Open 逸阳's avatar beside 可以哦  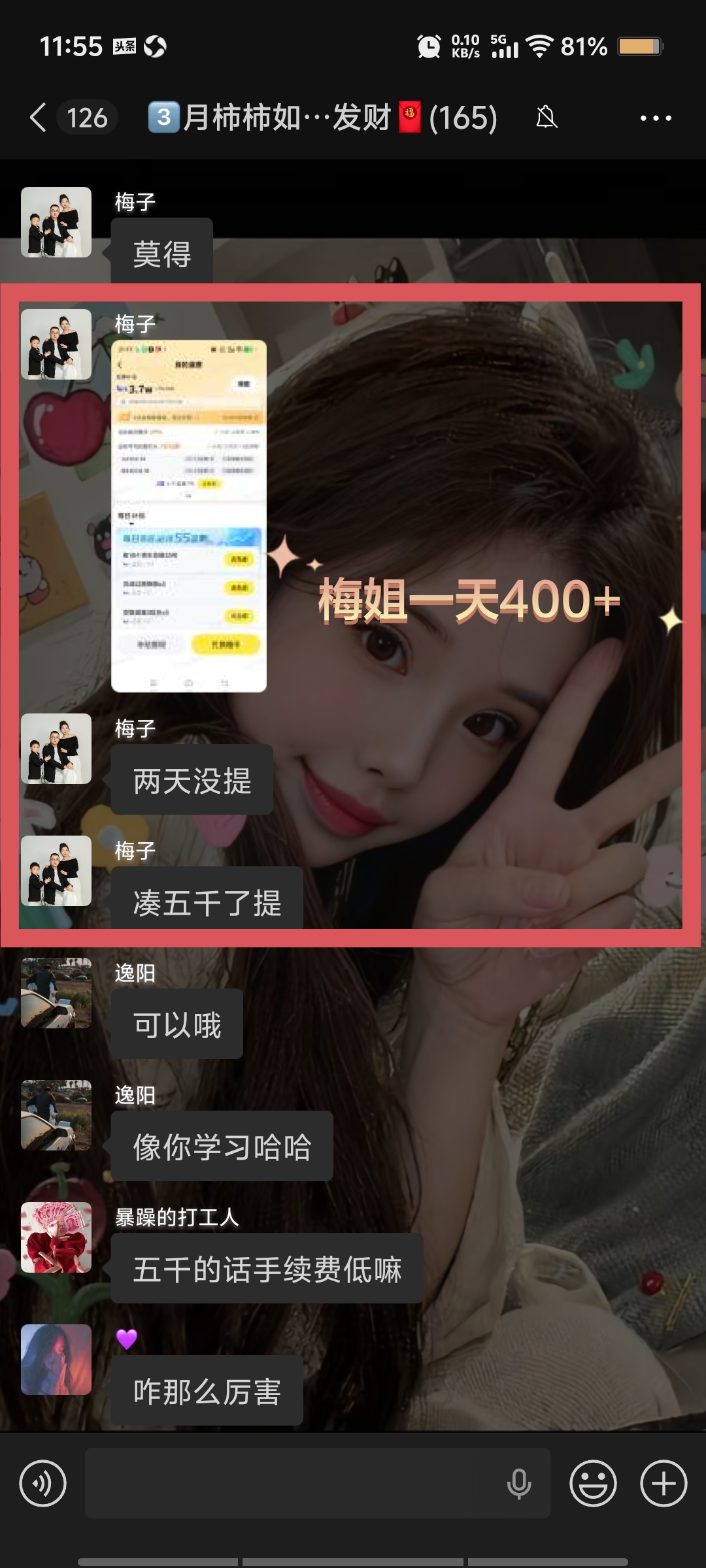pyautogui.click(x=56, y=993)
